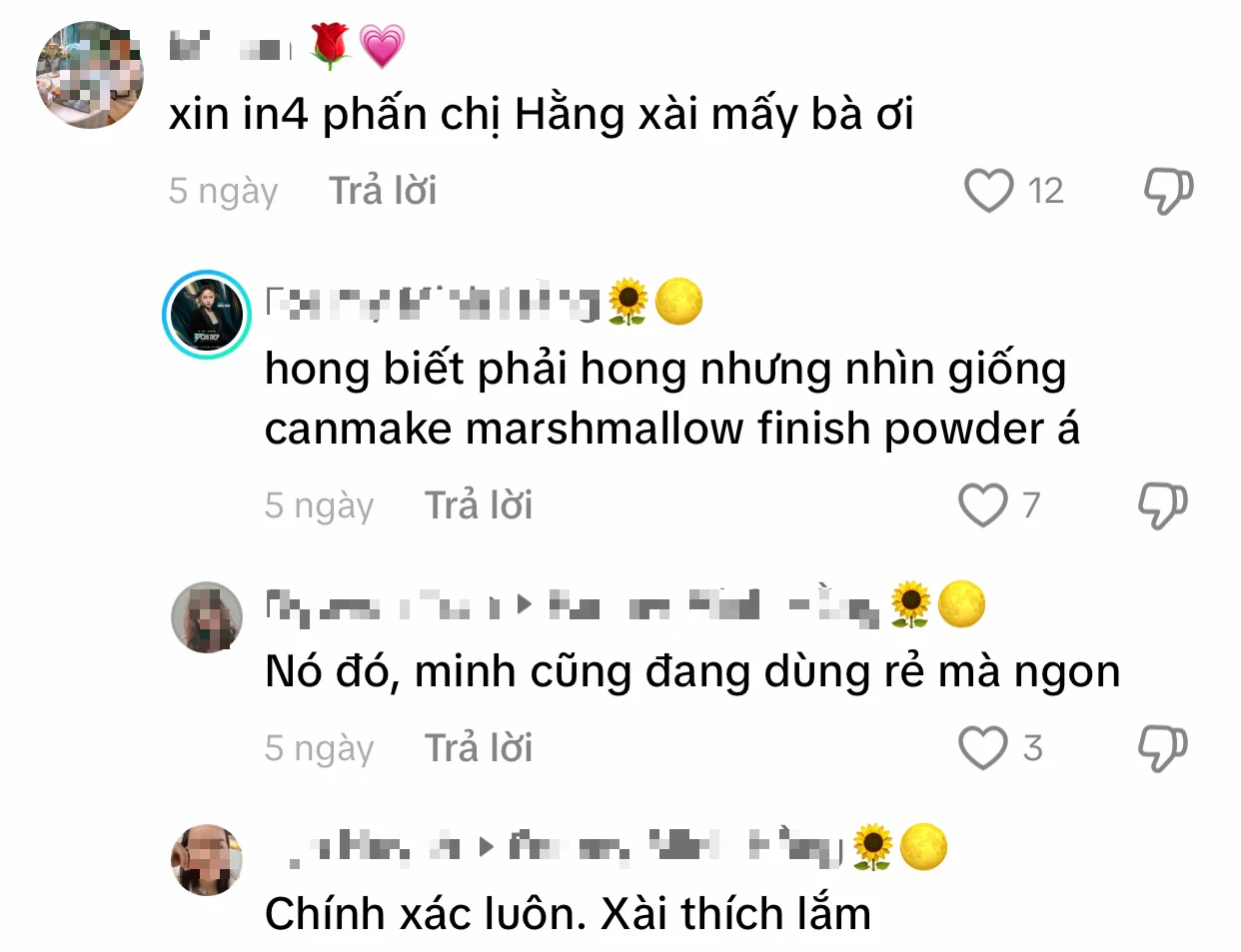Viewport: 1241px width, 952px height.
Task: Reply to the canmake marshmallow comment
Action: pos(479,505)
